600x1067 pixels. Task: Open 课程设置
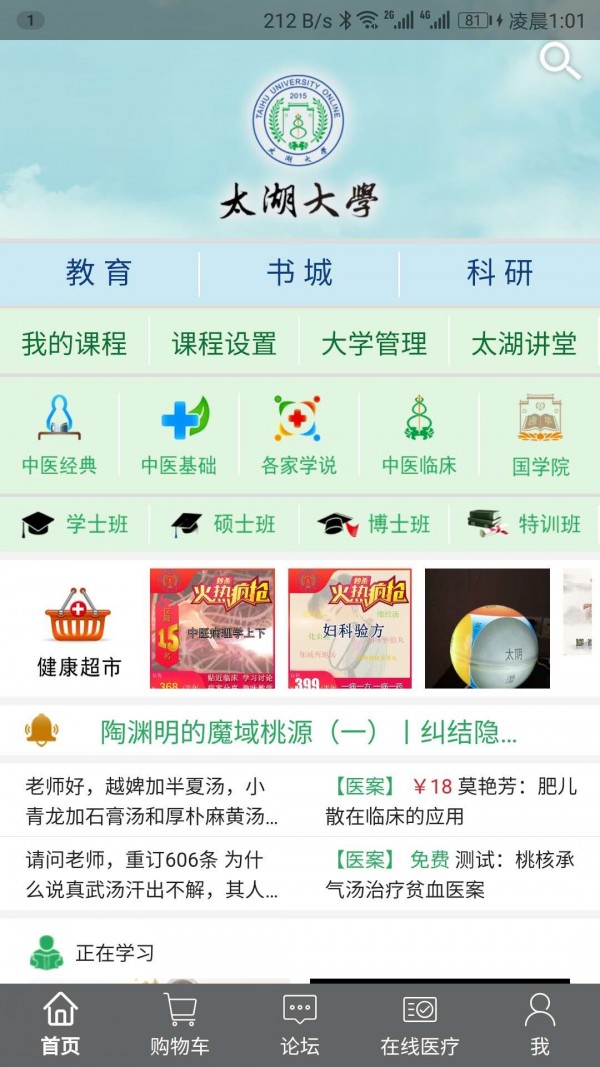224,344
